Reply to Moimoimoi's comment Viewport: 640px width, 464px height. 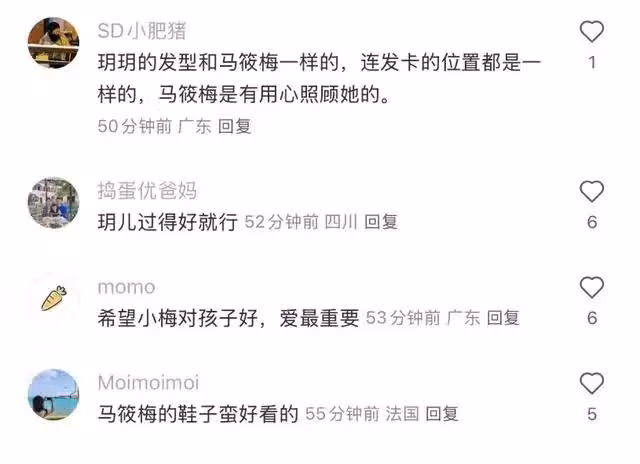[x=441, y=413]
